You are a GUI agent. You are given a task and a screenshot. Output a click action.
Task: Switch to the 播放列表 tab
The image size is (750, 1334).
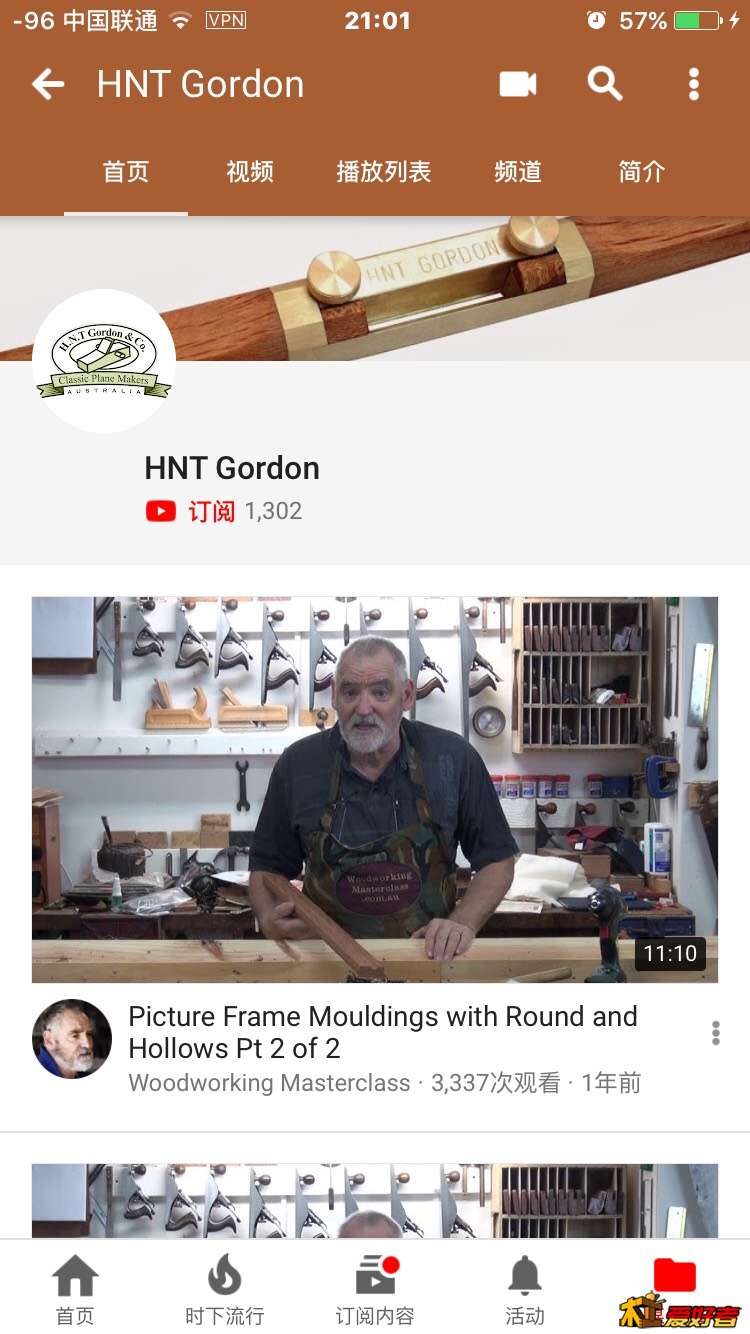coord(383,172)
